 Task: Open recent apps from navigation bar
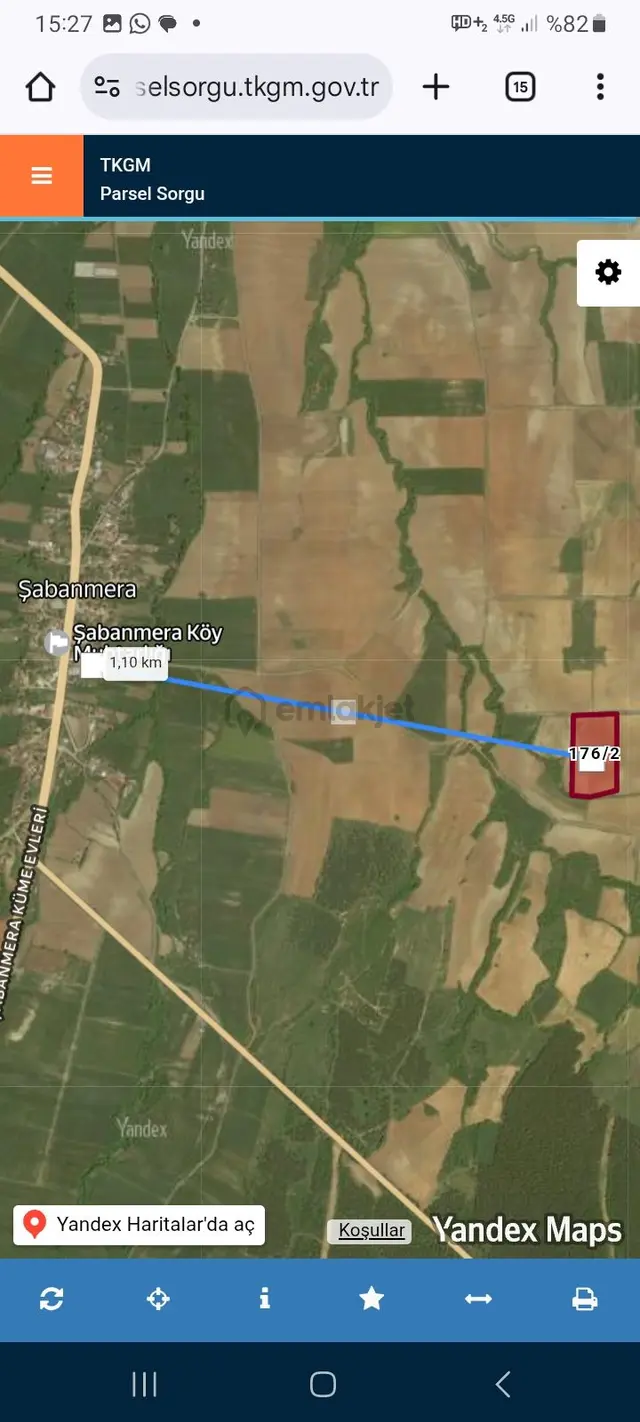[145, 1384]
